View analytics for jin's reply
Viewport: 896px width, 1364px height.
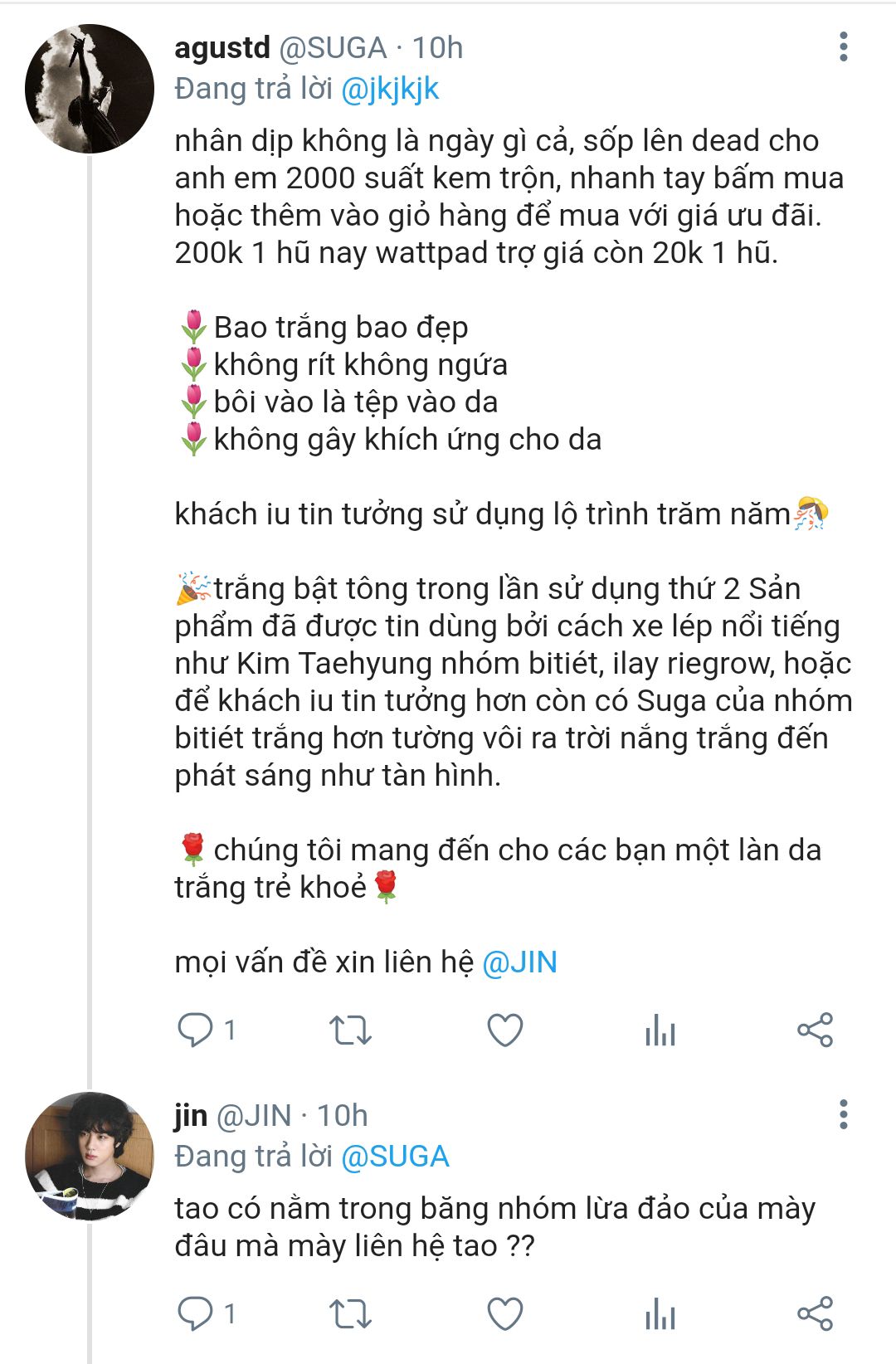coord(660,1314)
